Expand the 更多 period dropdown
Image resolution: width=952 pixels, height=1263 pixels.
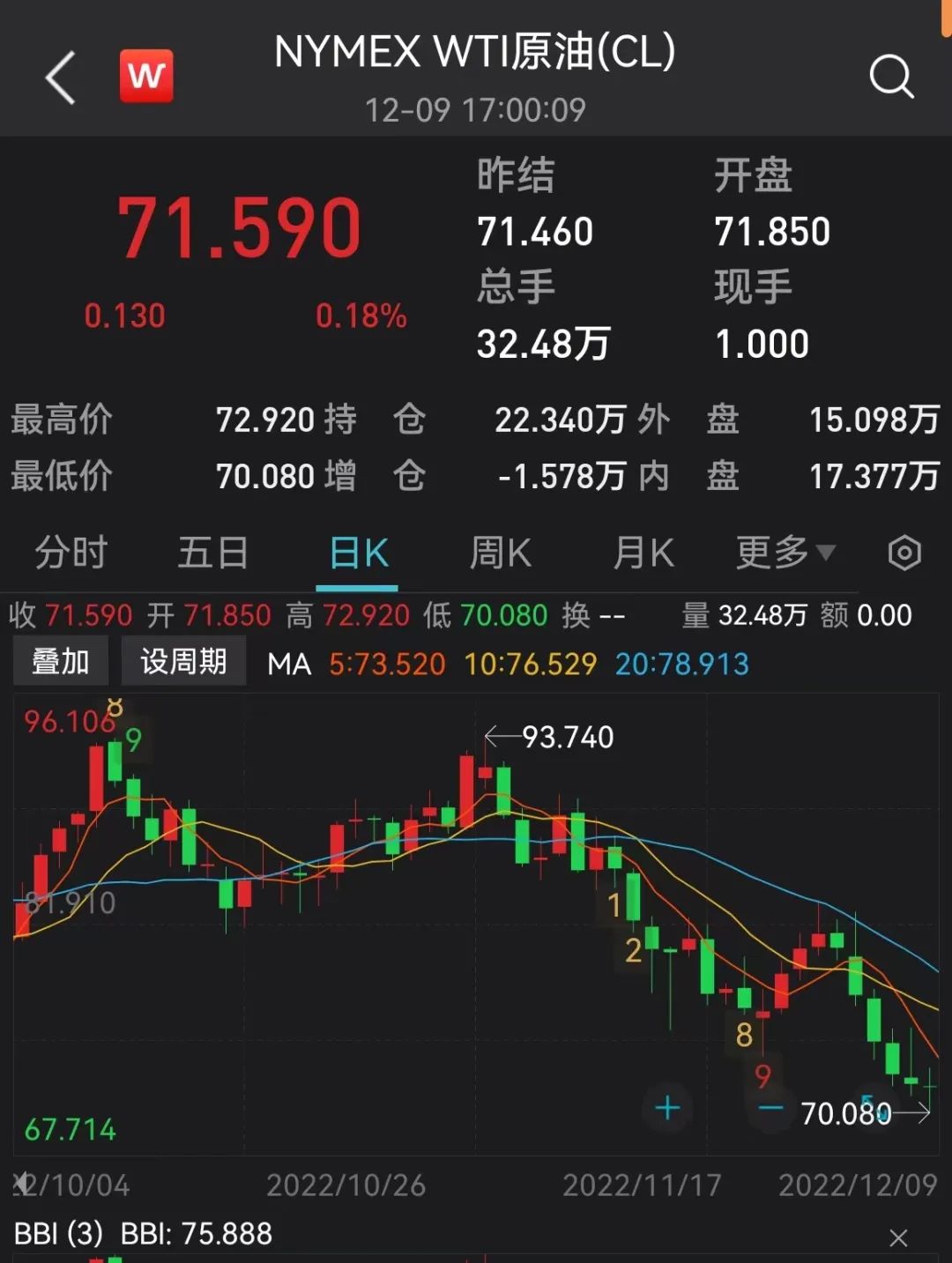(785, 553)
